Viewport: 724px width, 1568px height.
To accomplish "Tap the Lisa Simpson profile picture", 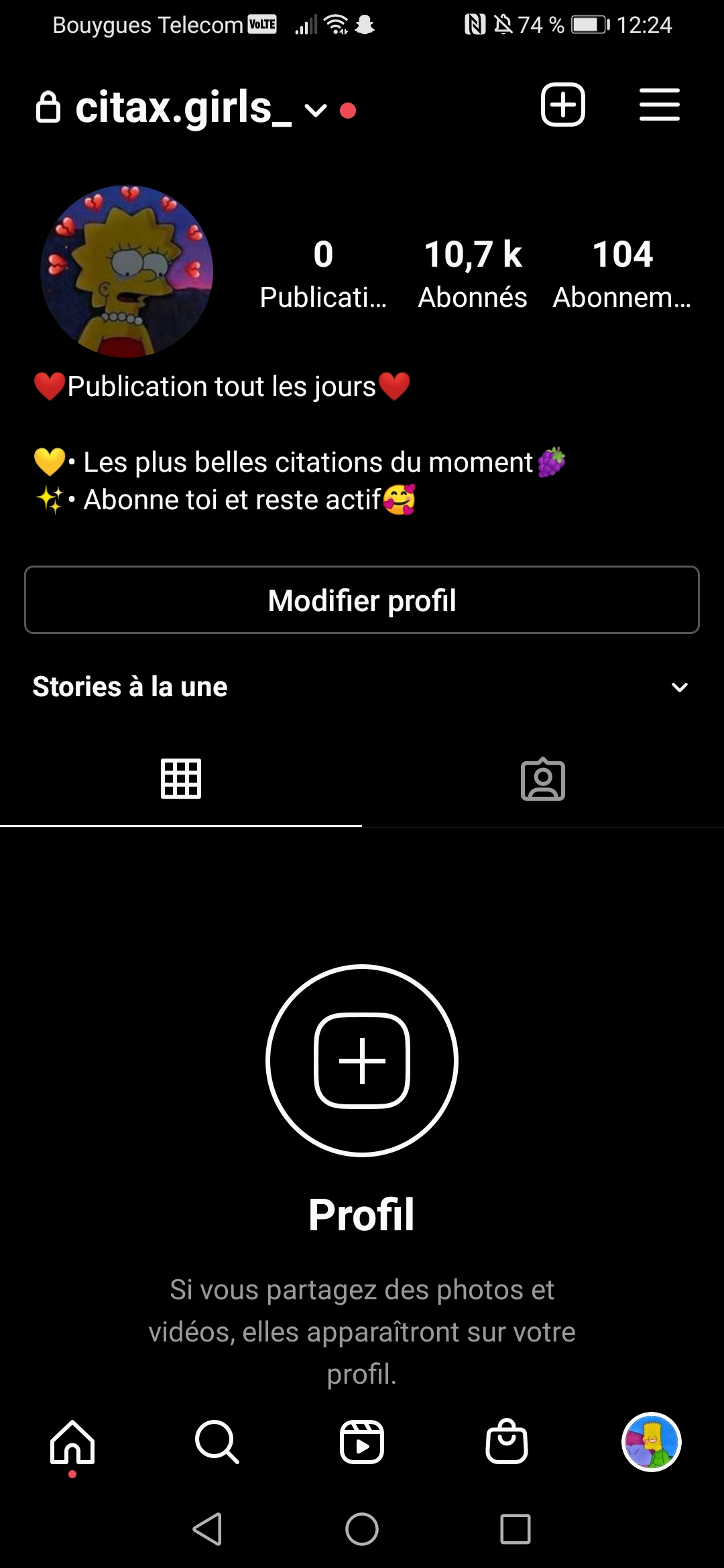I will tap(127, 271).
